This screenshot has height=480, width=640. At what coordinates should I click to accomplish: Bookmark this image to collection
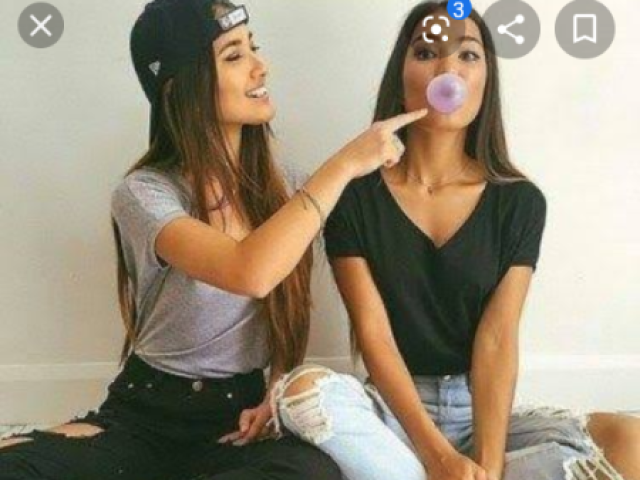coord(585,28)
